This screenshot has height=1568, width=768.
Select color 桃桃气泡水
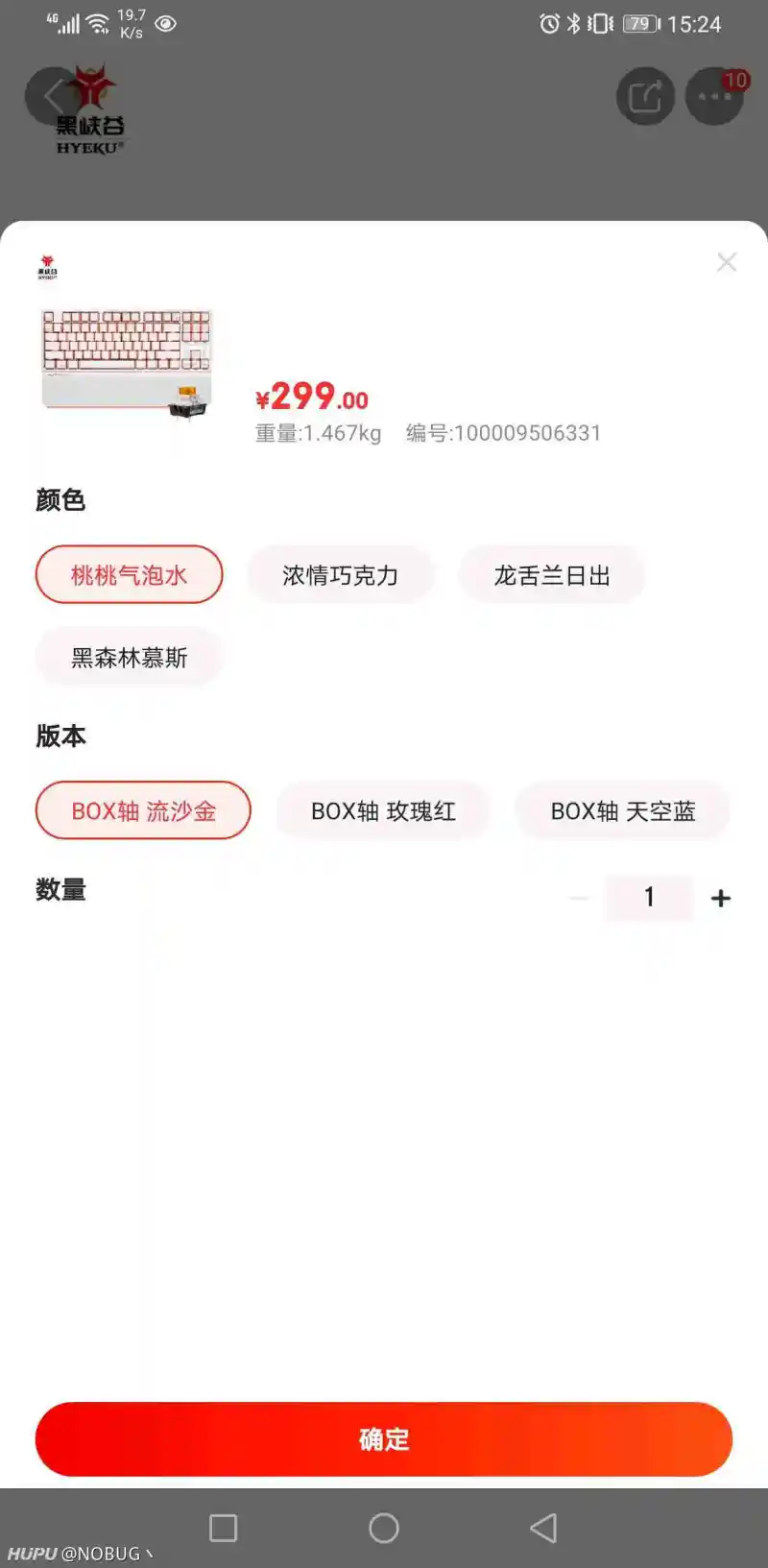coord(129,575)
